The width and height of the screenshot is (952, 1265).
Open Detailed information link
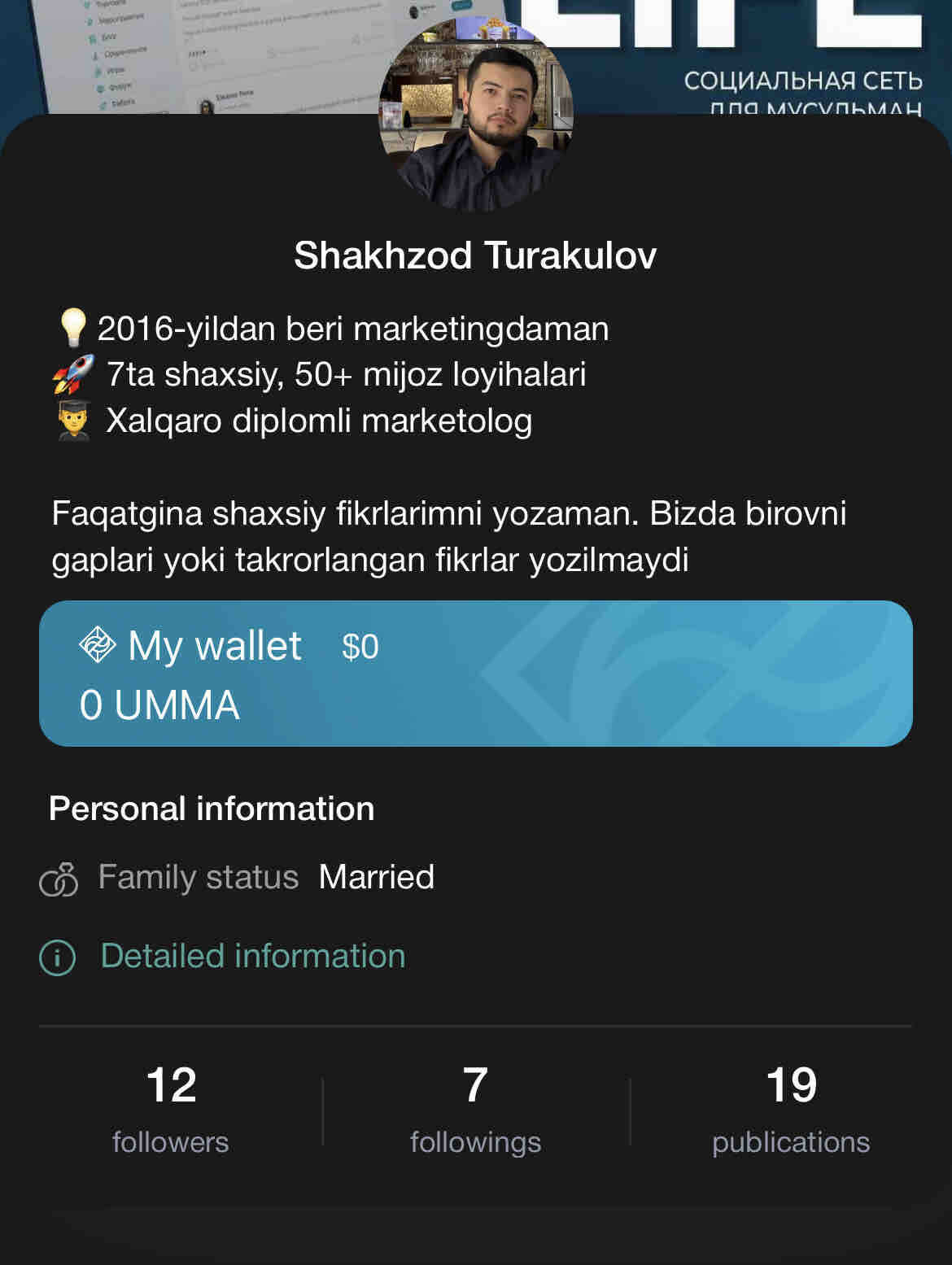[x=252, y=957]
